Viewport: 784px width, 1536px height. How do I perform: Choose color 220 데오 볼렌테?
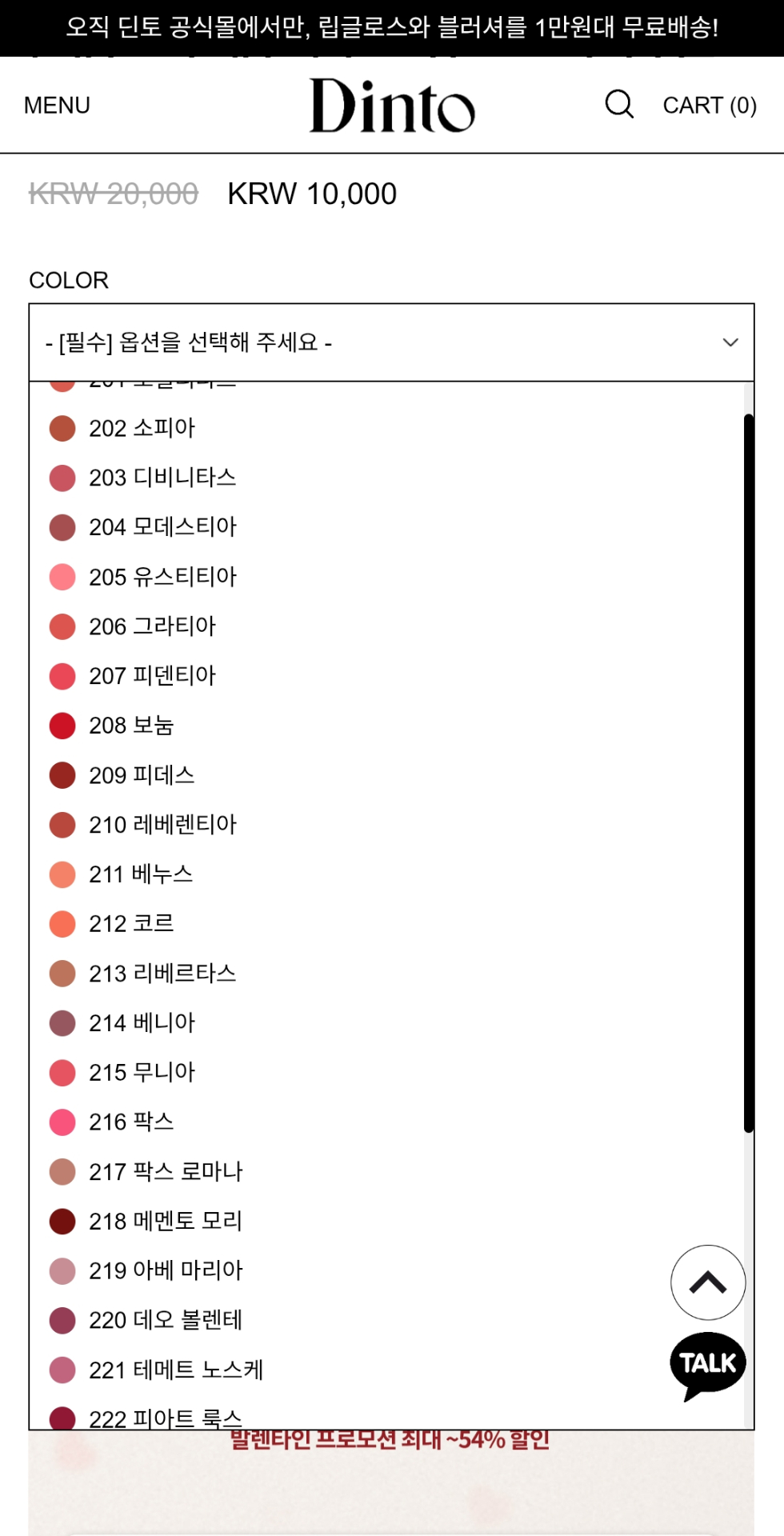tap(165, 1320)
